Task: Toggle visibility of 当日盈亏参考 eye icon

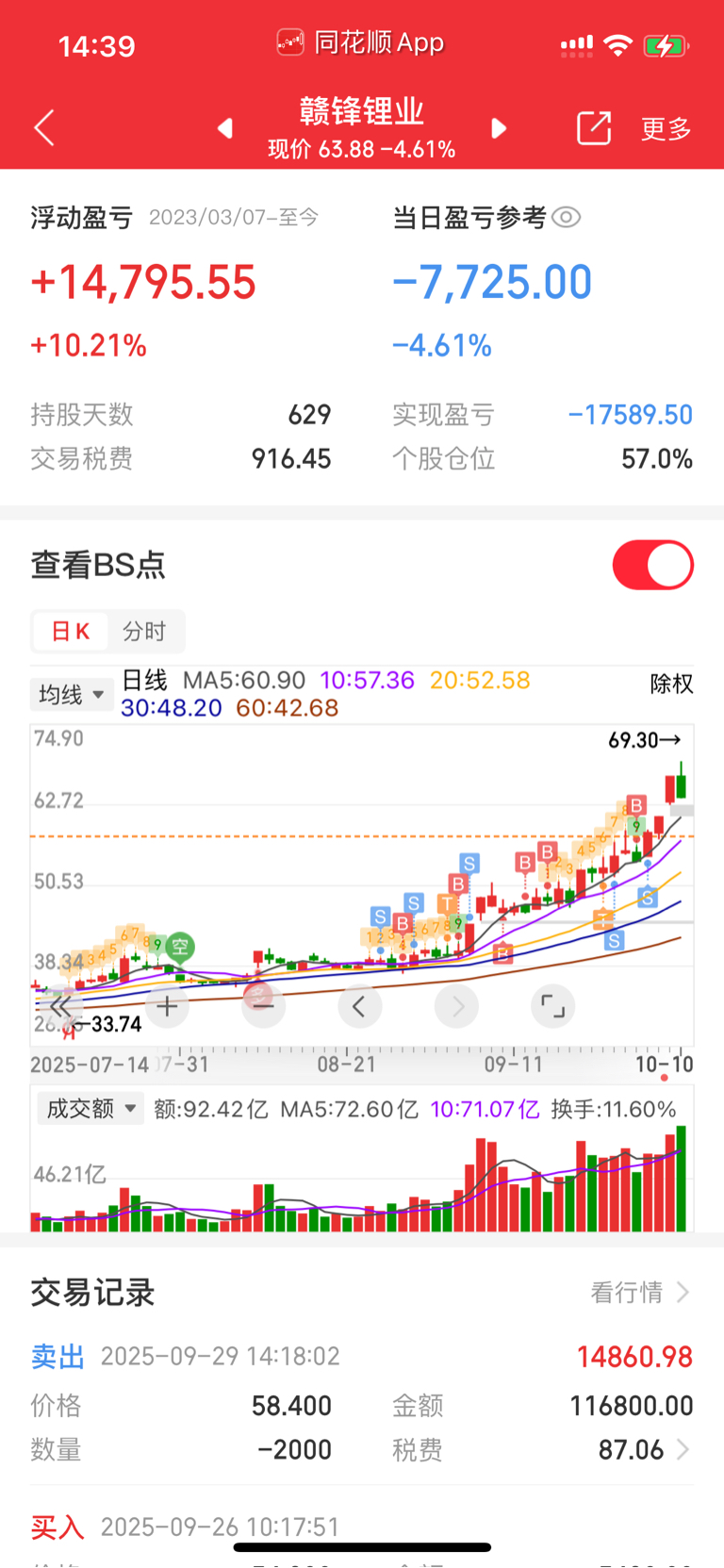Action: coord(566,218)
